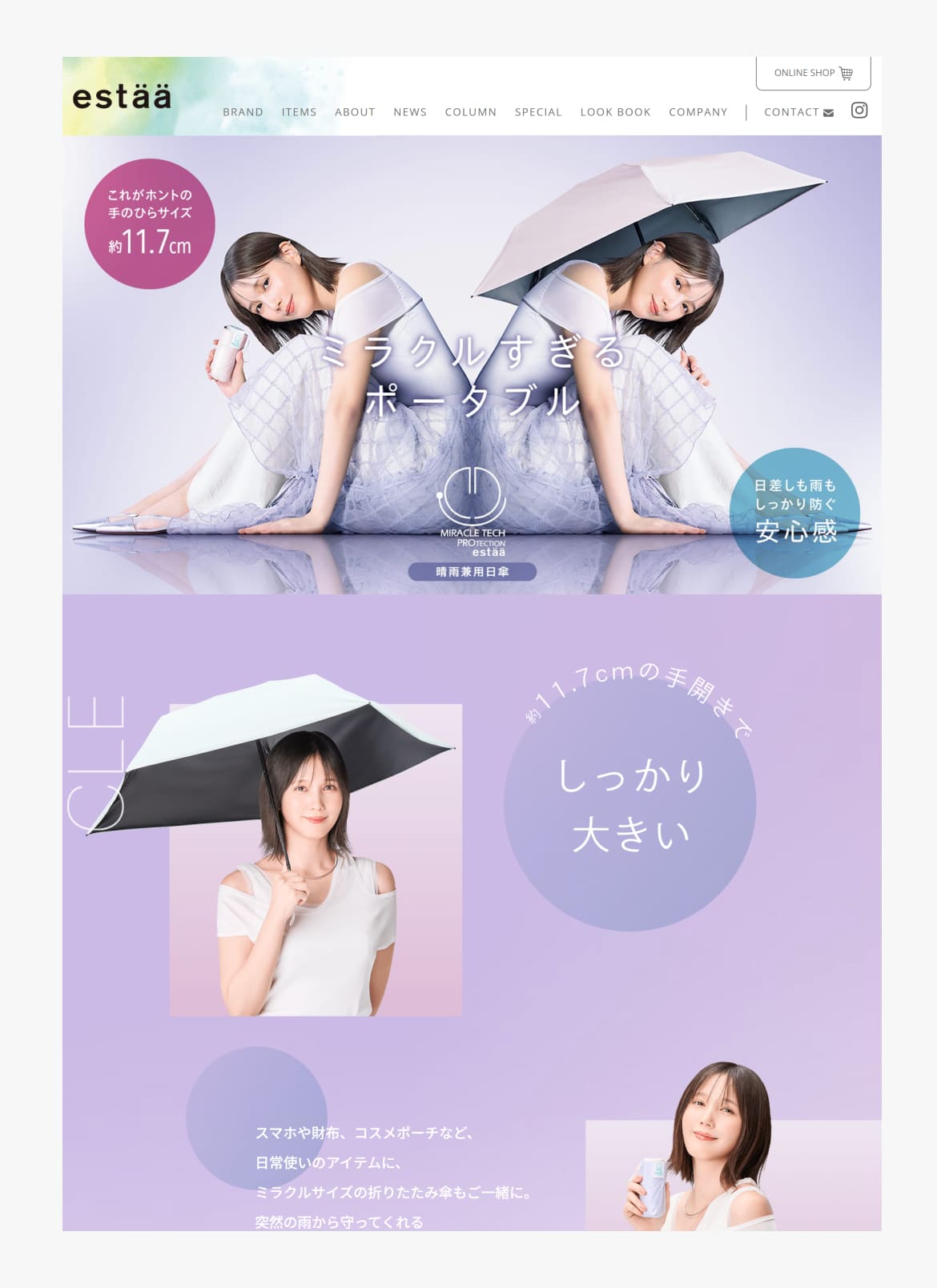Open the ONLINE SHOP cart button
This screenshot has height=1288, width=937.
click(x=813, y=73)
